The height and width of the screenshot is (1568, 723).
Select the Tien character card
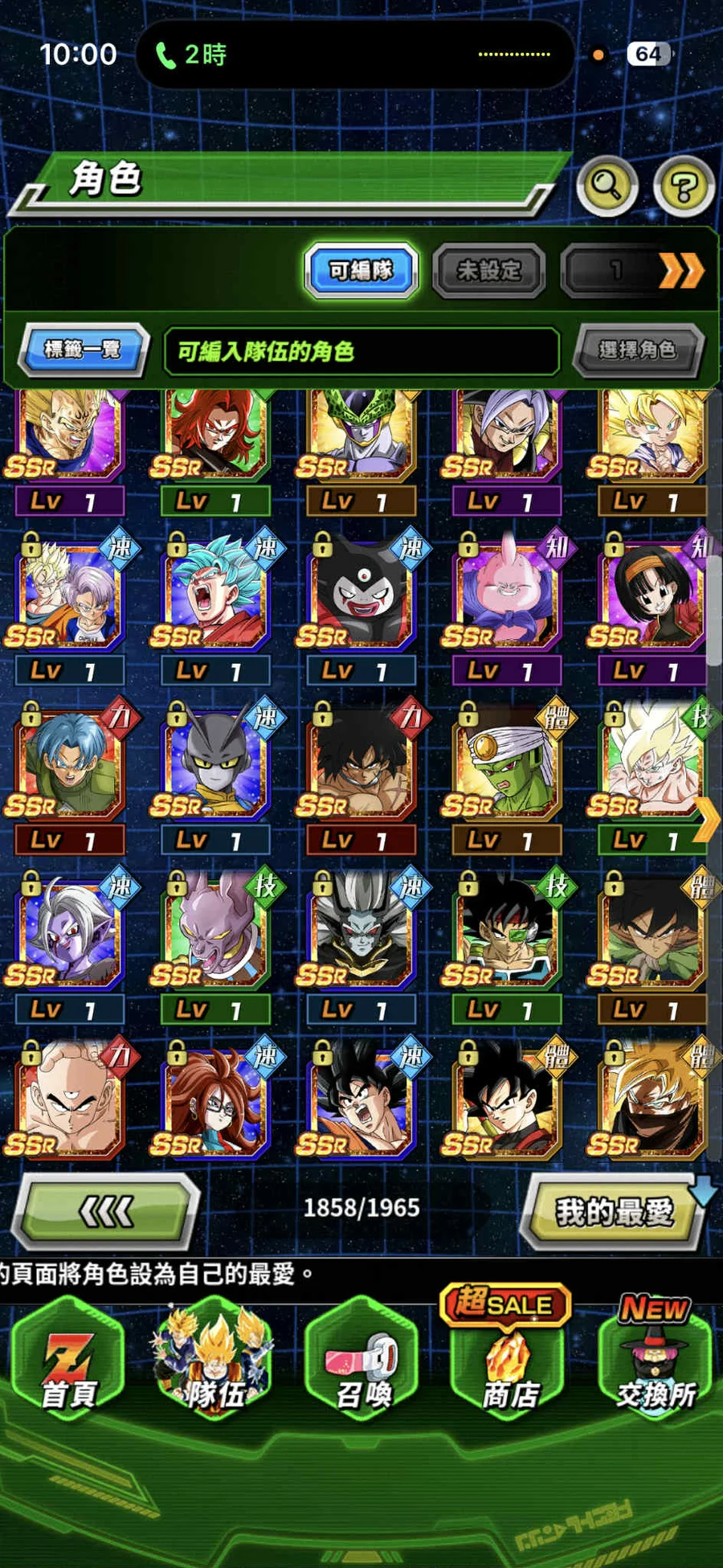tap(68, 1101)
